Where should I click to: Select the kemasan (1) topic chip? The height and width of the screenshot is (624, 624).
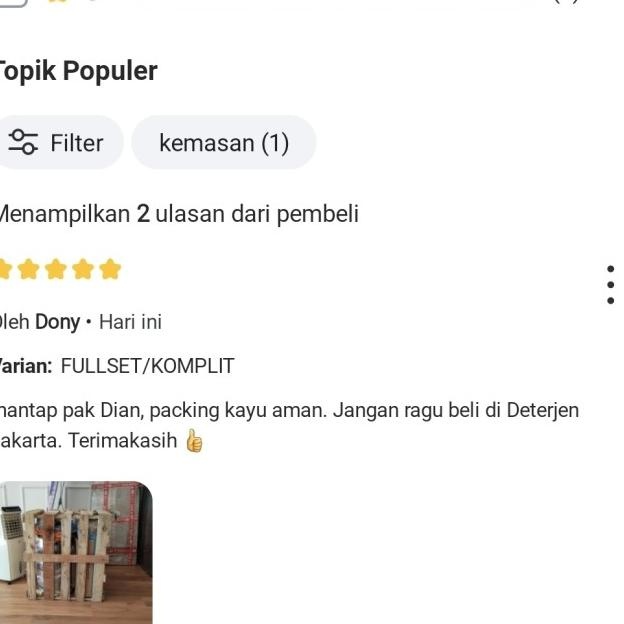pyautogui.click(x=224, y=143)
